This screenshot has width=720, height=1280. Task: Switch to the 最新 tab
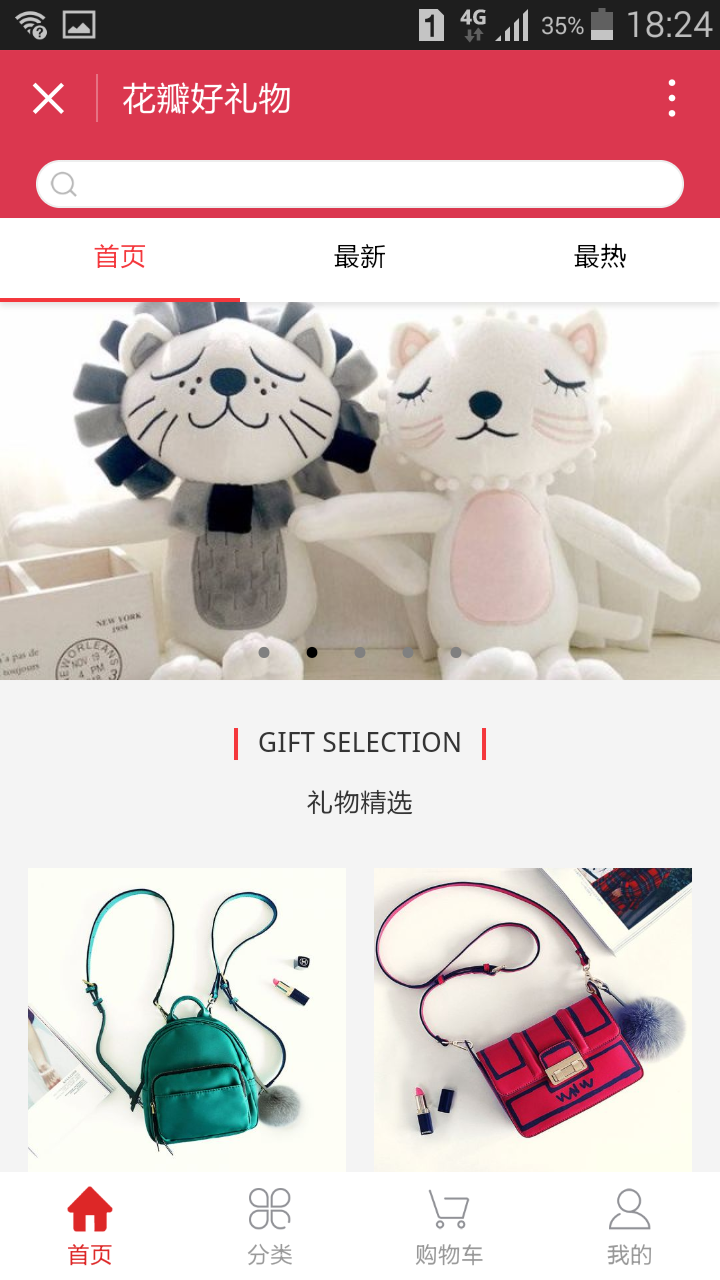click(x=360, y=257)
